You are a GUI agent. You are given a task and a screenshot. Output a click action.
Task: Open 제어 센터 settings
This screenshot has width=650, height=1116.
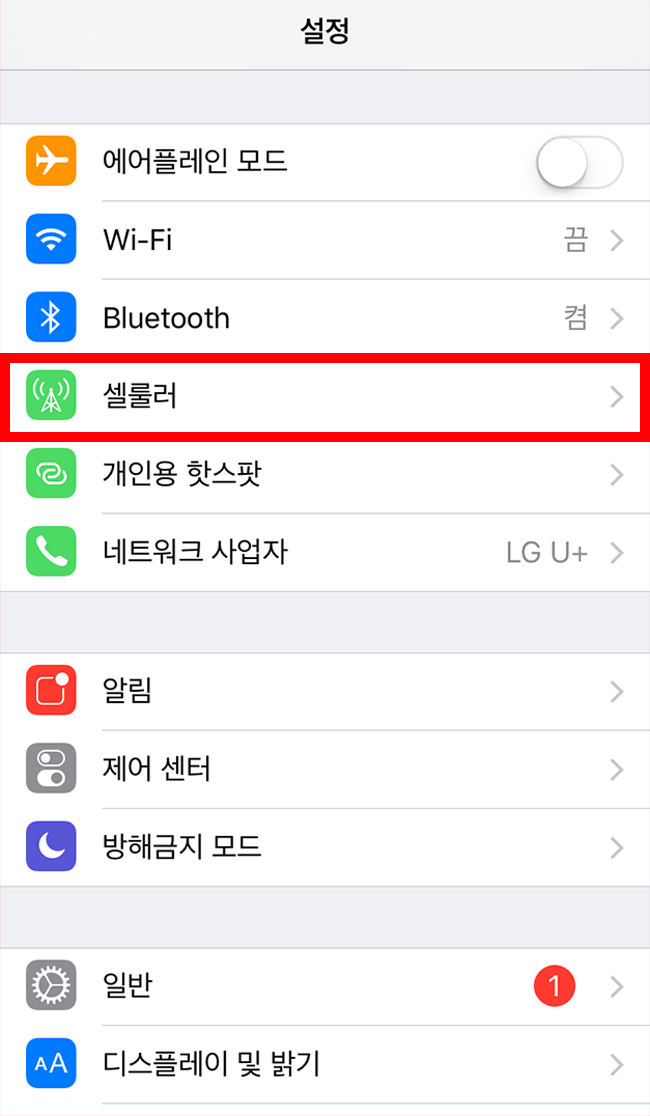pyautogui.click(x=325, y=769)
